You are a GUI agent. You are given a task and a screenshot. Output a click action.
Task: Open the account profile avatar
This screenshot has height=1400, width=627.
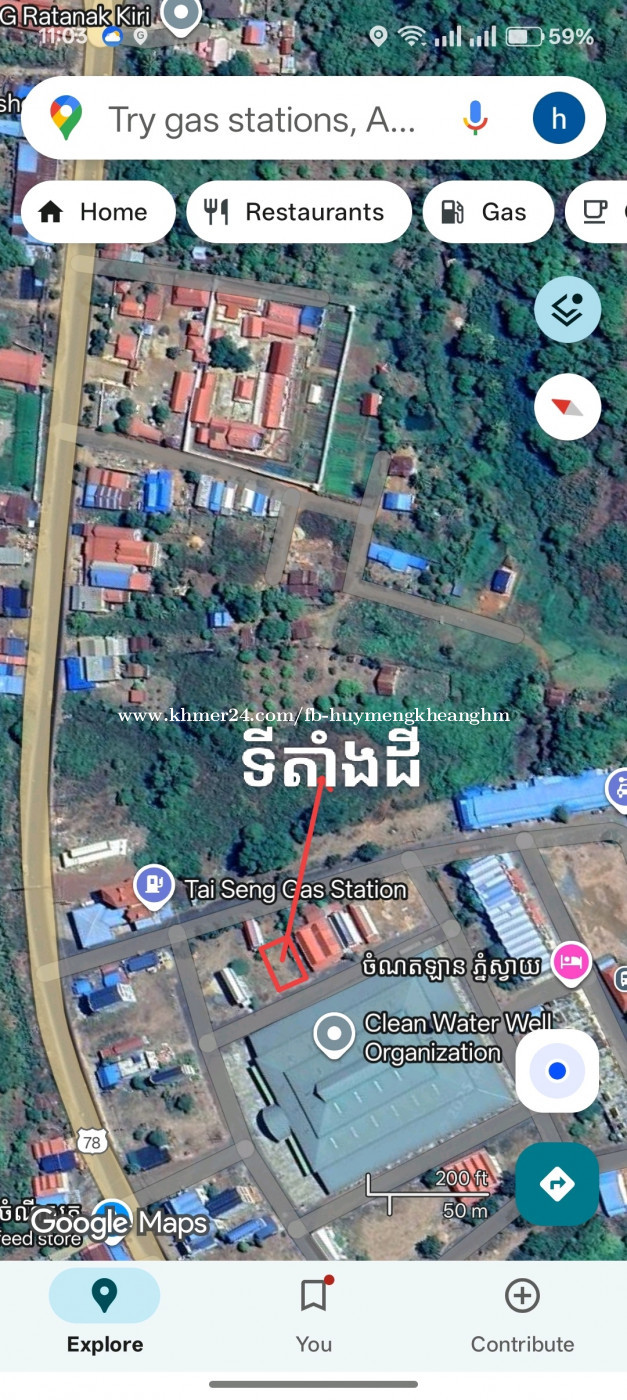pos(558,119)
